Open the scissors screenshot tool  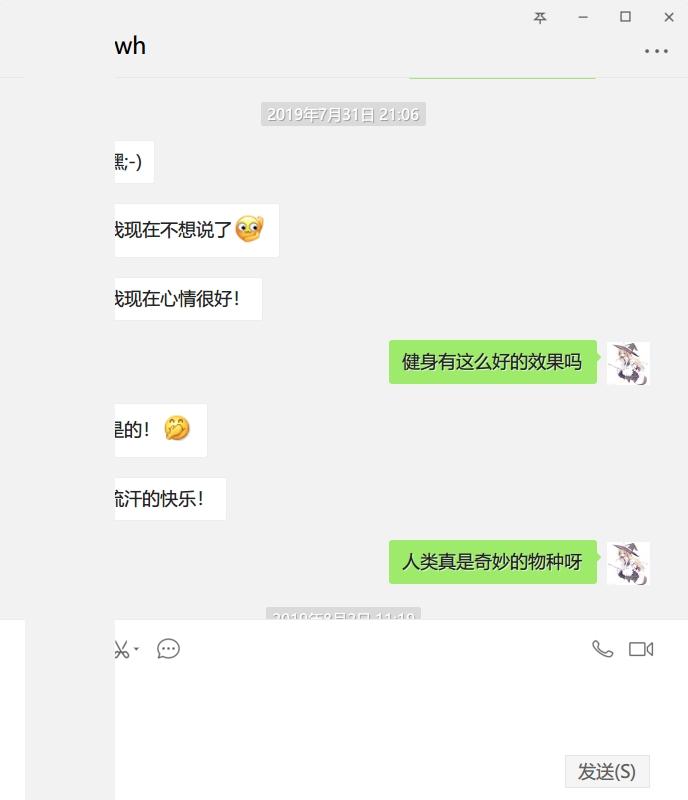(x=122, y=649)
